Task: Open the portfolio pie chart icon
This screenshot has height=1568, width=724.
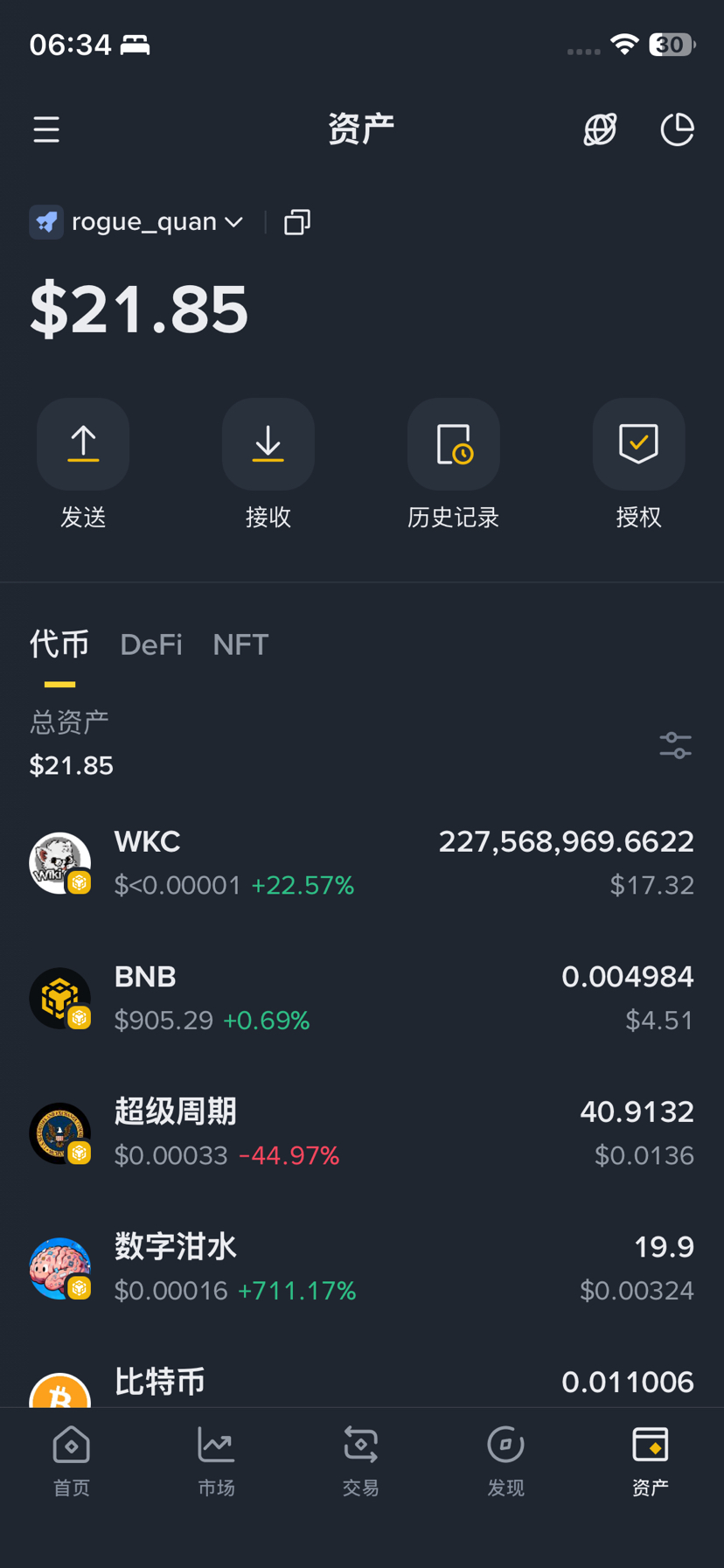Action: [677, 130]
